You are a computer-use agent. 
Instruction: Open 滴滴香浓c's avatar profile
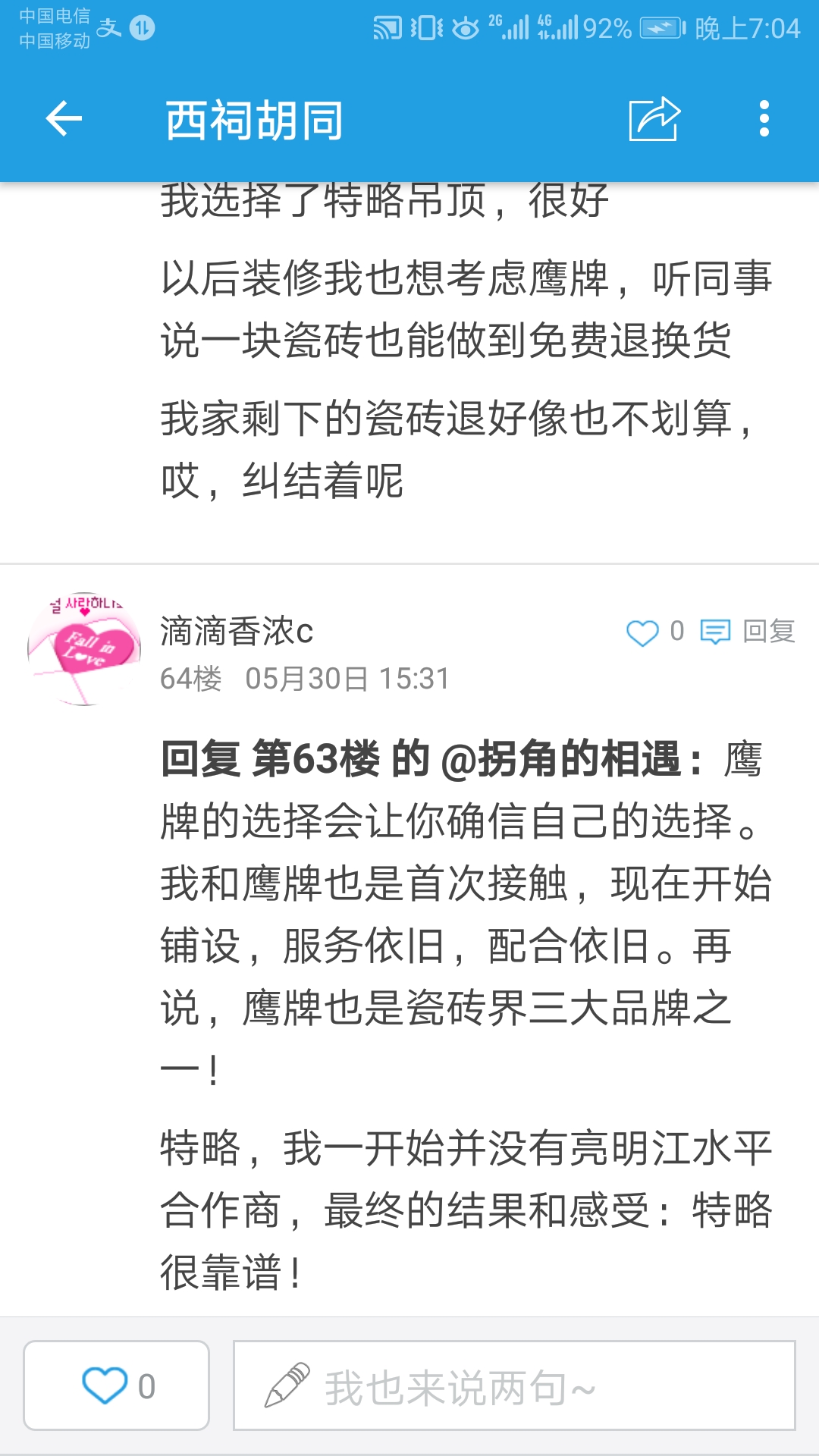pyautogui.click(x=84, y=649)
